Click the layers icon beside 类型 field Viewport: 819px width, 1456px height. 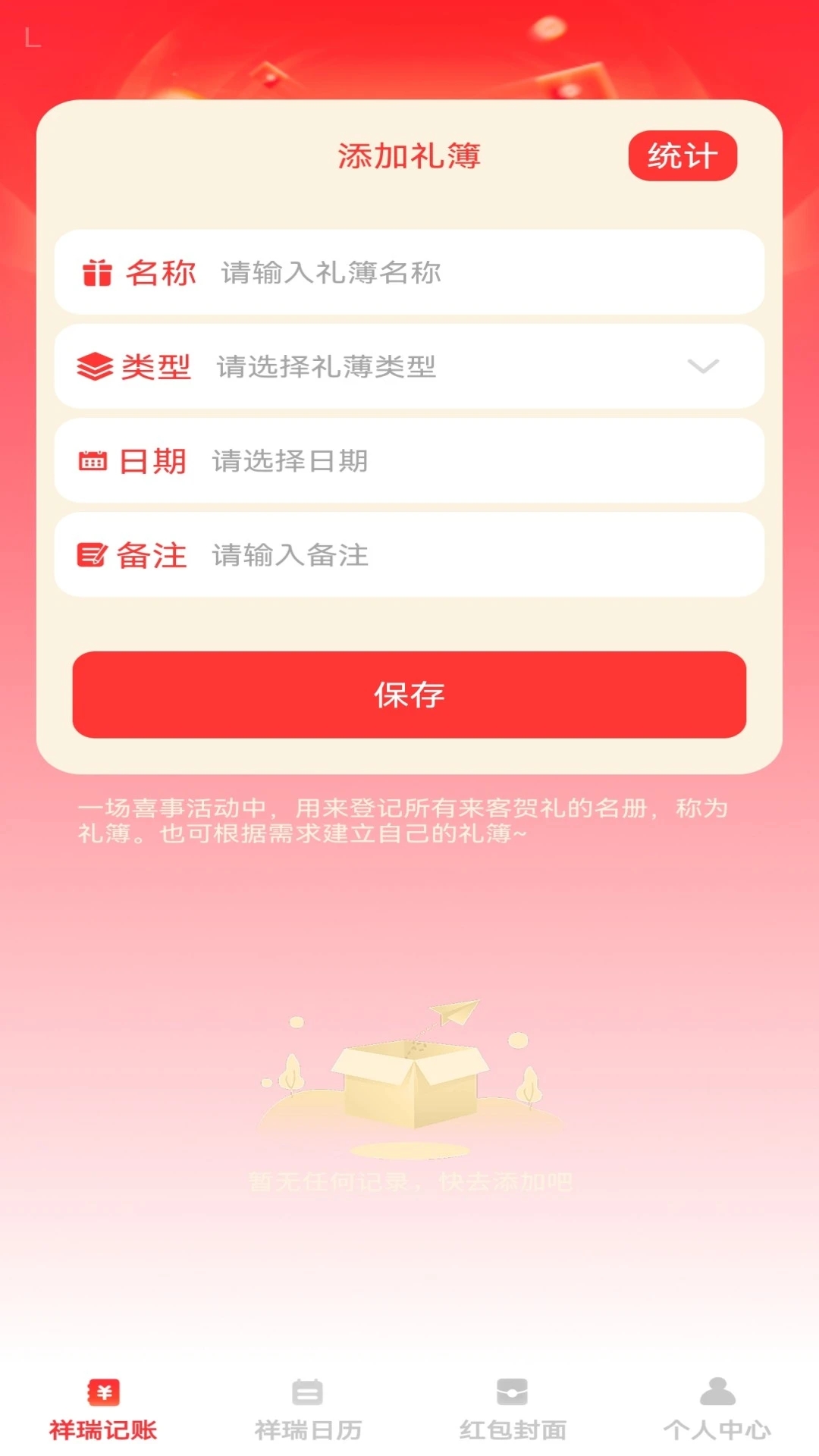tap(94, 366)
